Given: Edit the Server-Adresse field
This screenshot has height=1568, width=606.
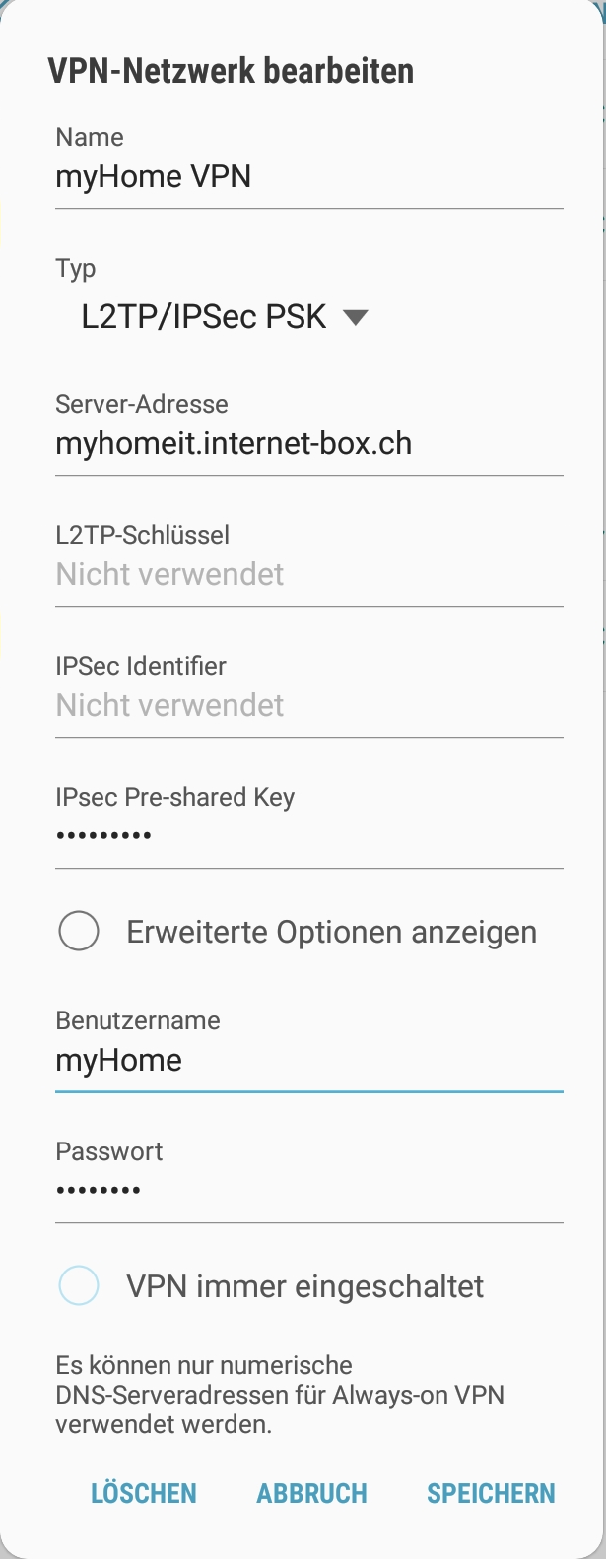Looking at the screenshot, I should 308,444.
